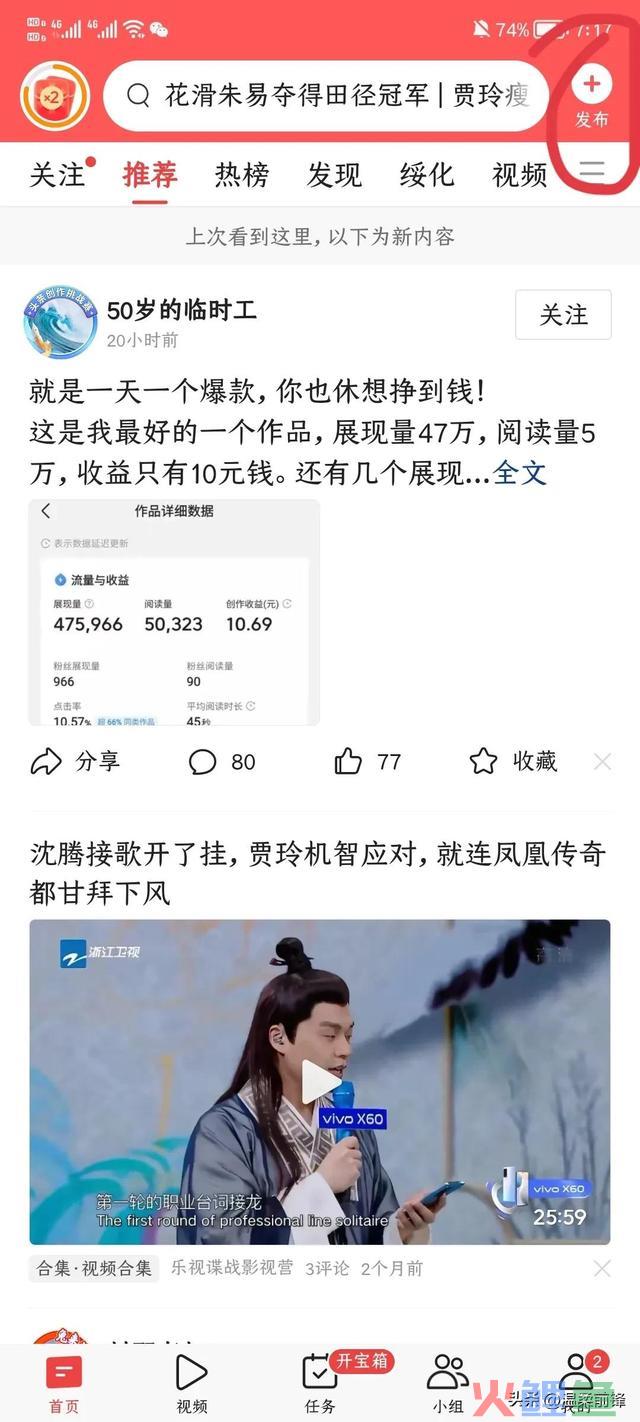Follow the author 50岁的临时工
640x1422 pixels.
563,315
